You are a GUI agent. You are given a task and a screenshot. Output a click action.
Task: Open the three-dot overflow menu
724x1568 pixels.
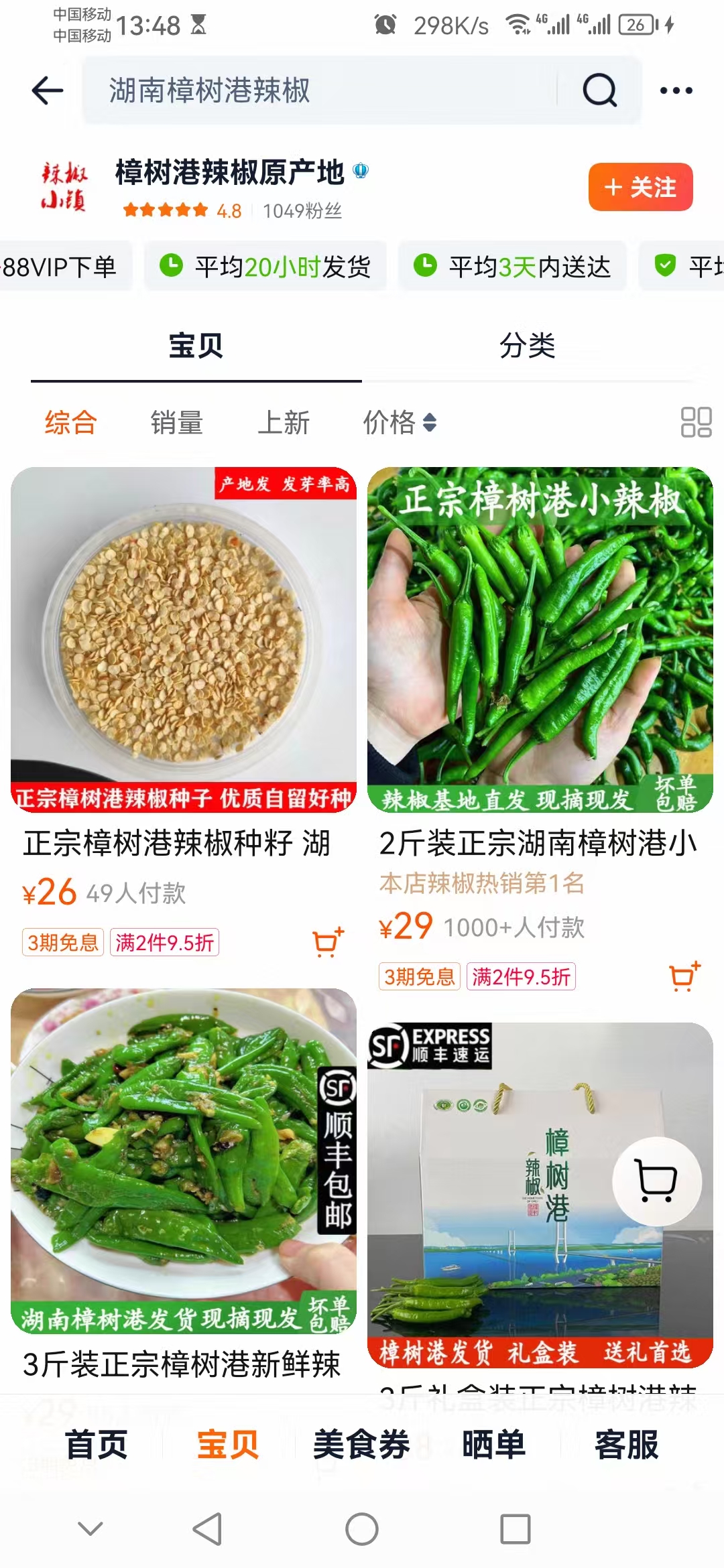[676, 90]
